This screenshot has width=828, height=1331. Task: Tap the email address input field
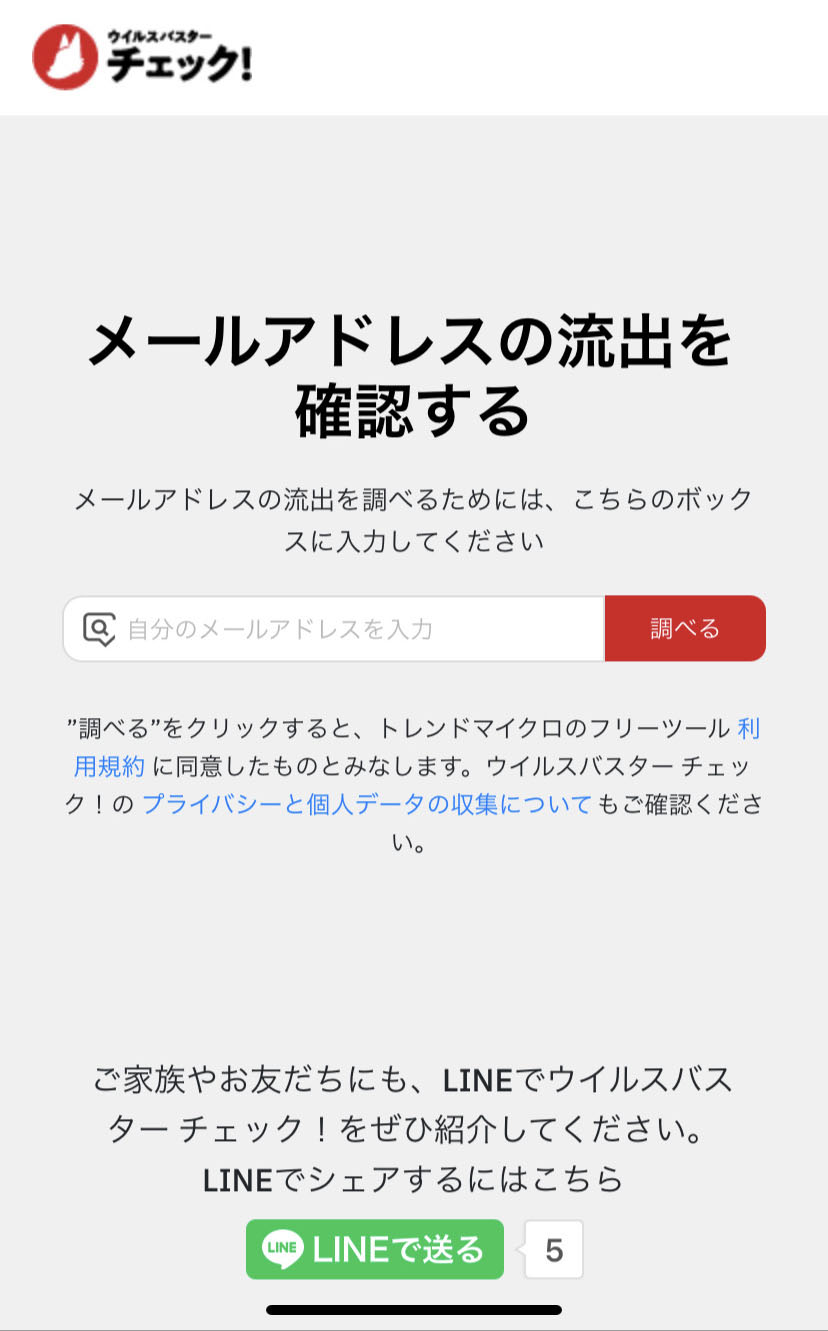tap(360, 629)
